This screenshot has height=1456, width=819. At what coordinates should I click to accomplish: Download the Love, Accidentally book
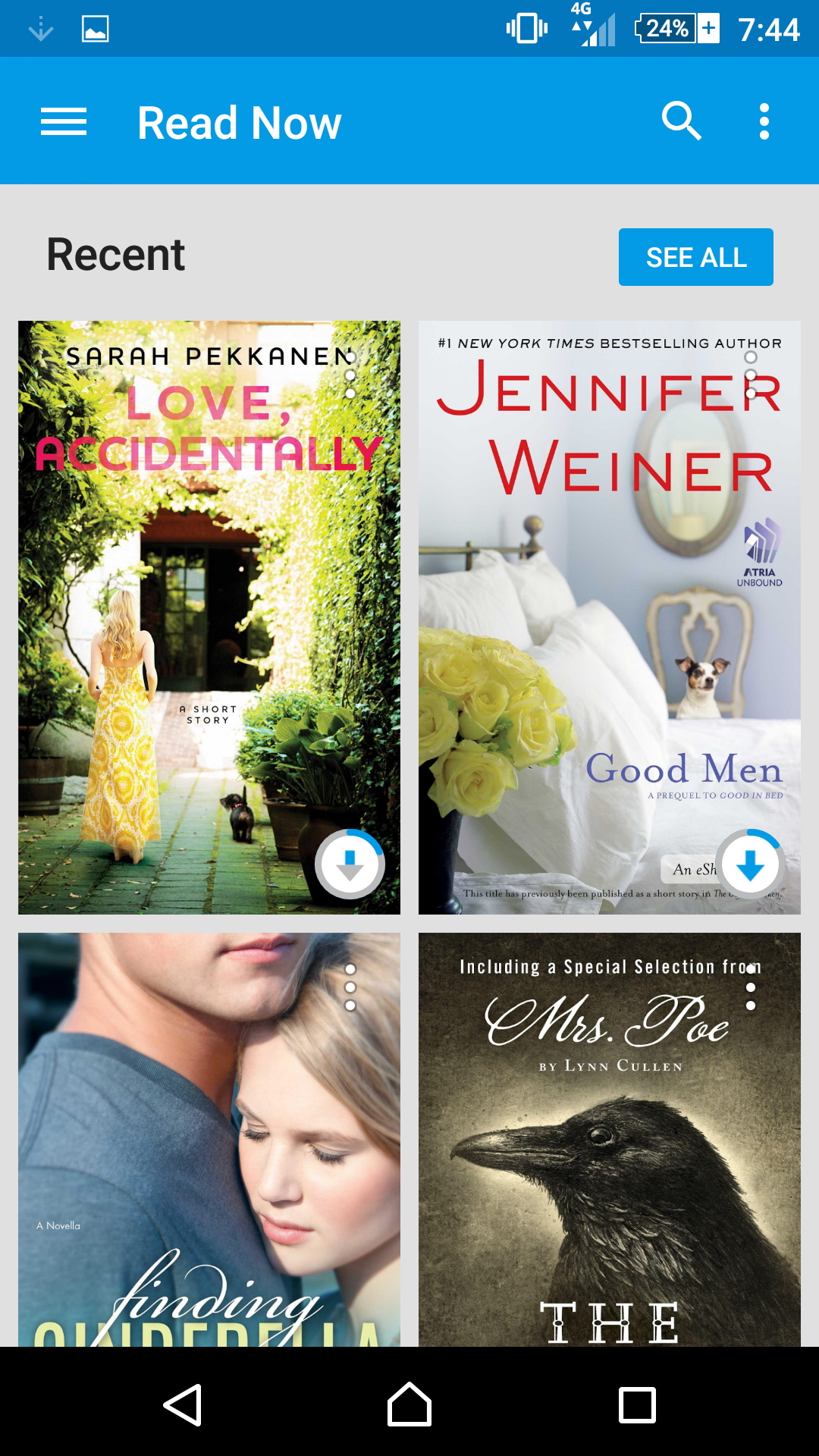350,864
